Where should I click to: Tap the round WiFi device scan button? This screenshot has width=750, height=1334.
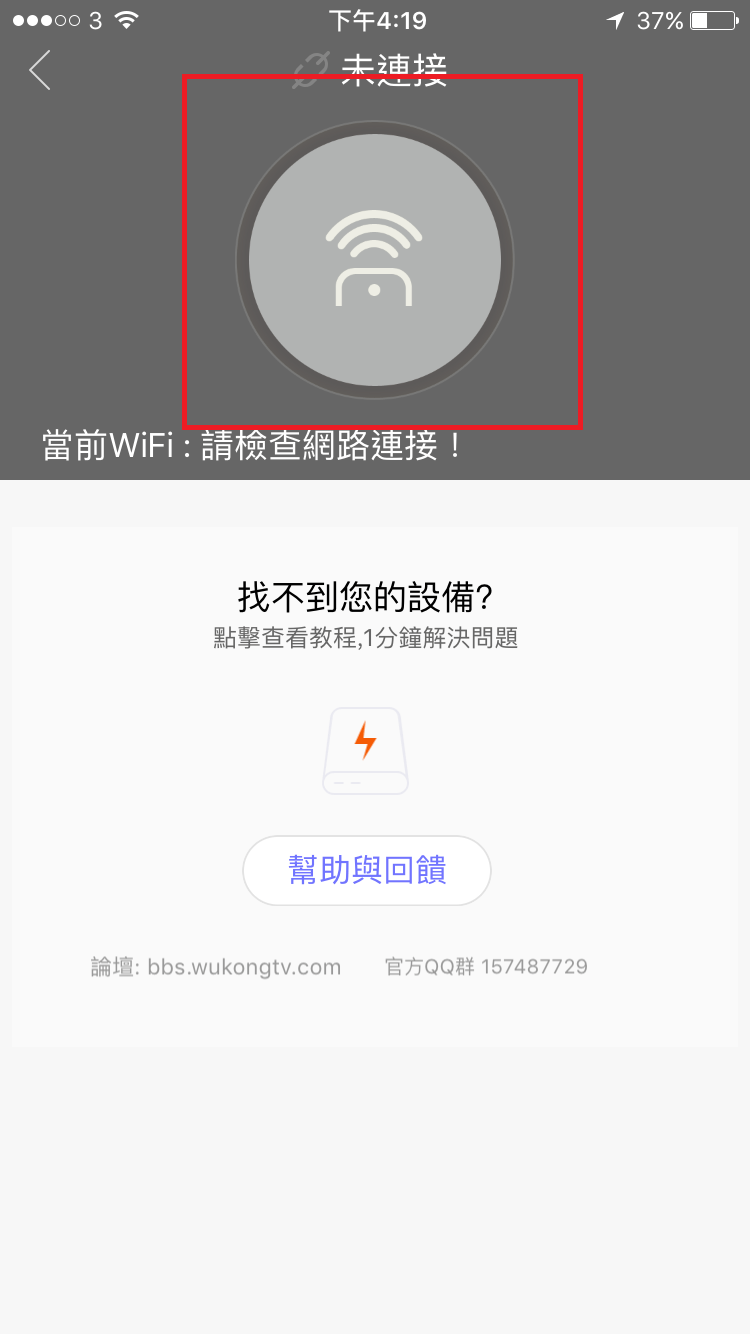click(375, 260)
